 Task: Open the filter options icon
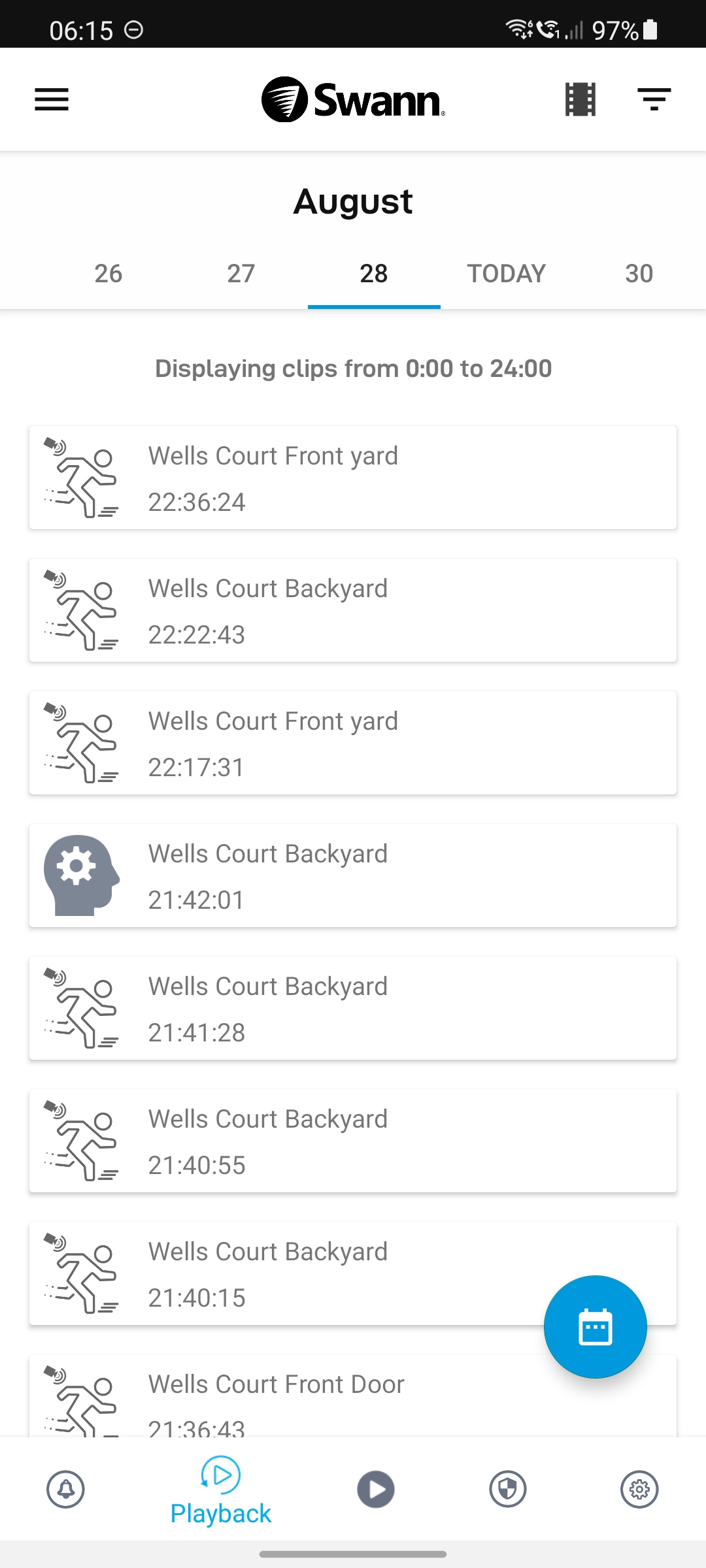pos(654,99)
